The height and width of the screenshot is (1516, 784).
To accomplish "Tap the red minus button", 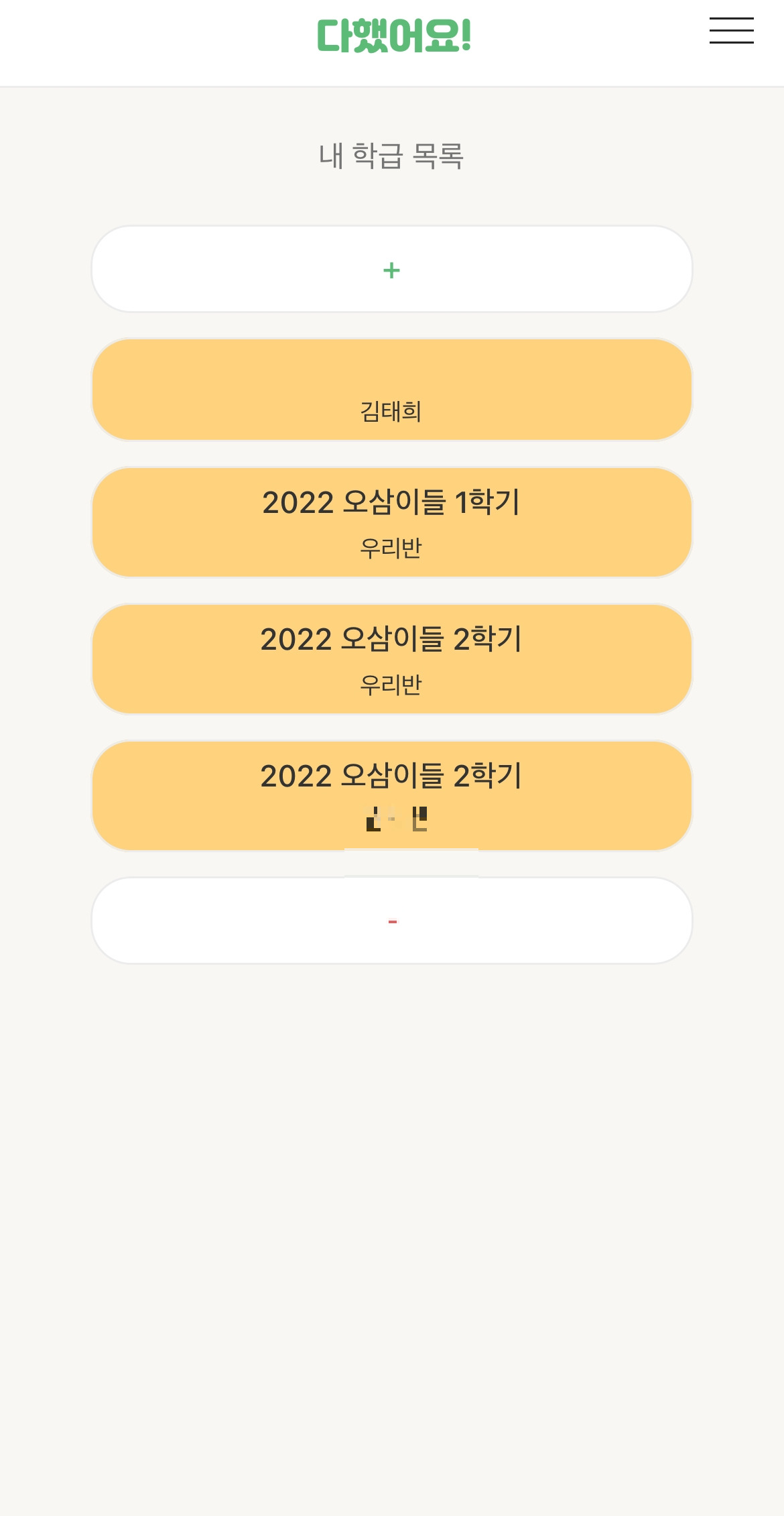I will click(x=391, y=921).
